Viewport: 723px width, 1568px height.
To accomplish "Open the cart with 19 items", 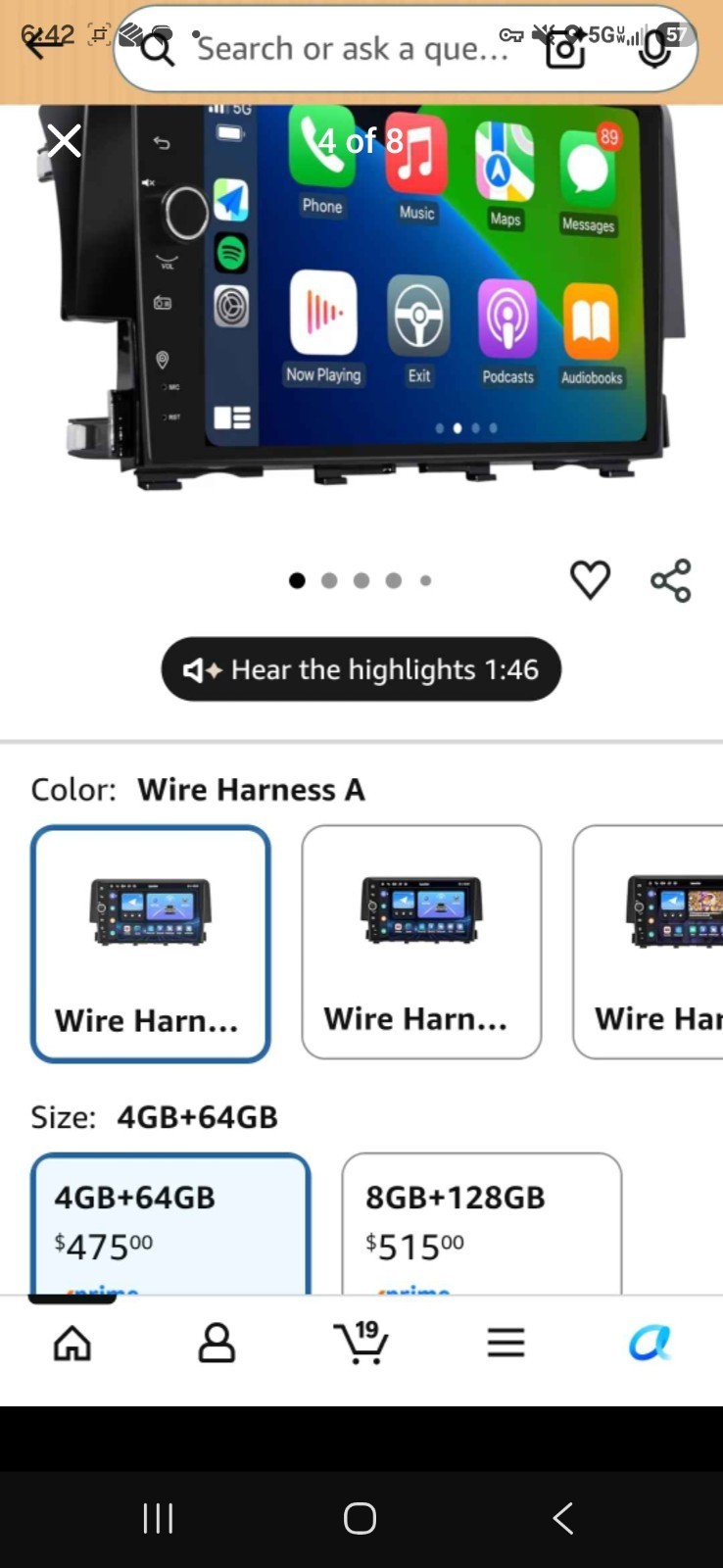I will [x=361, y=1342].
